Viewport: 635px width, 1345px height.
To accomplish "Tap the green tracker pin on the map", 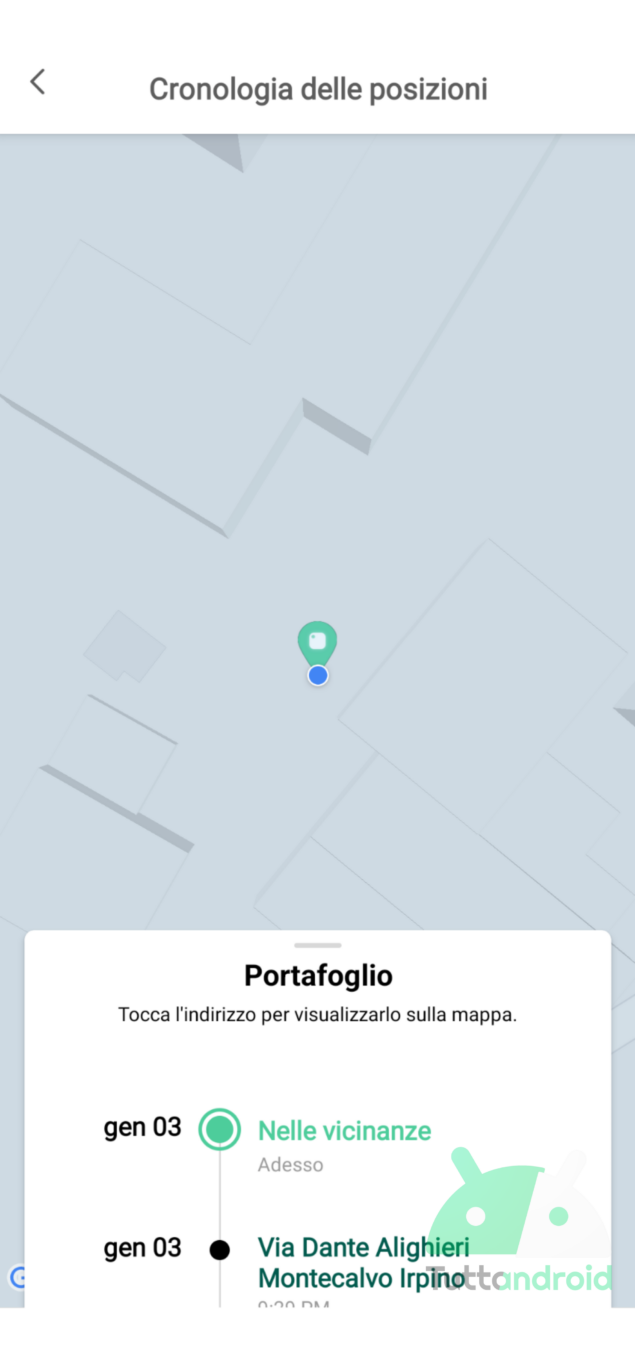I will click(317, 643).
